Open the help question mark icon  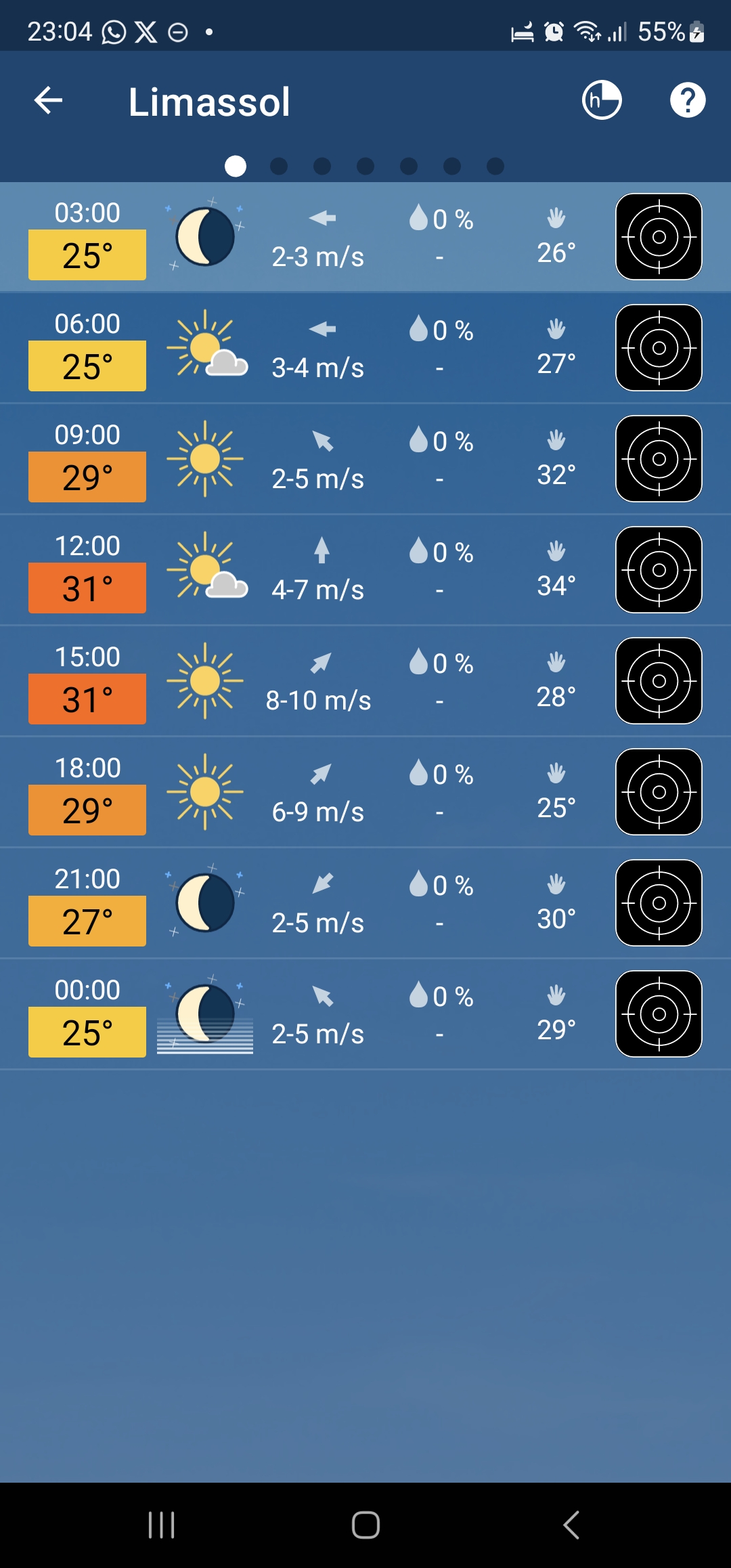(688, 100)
